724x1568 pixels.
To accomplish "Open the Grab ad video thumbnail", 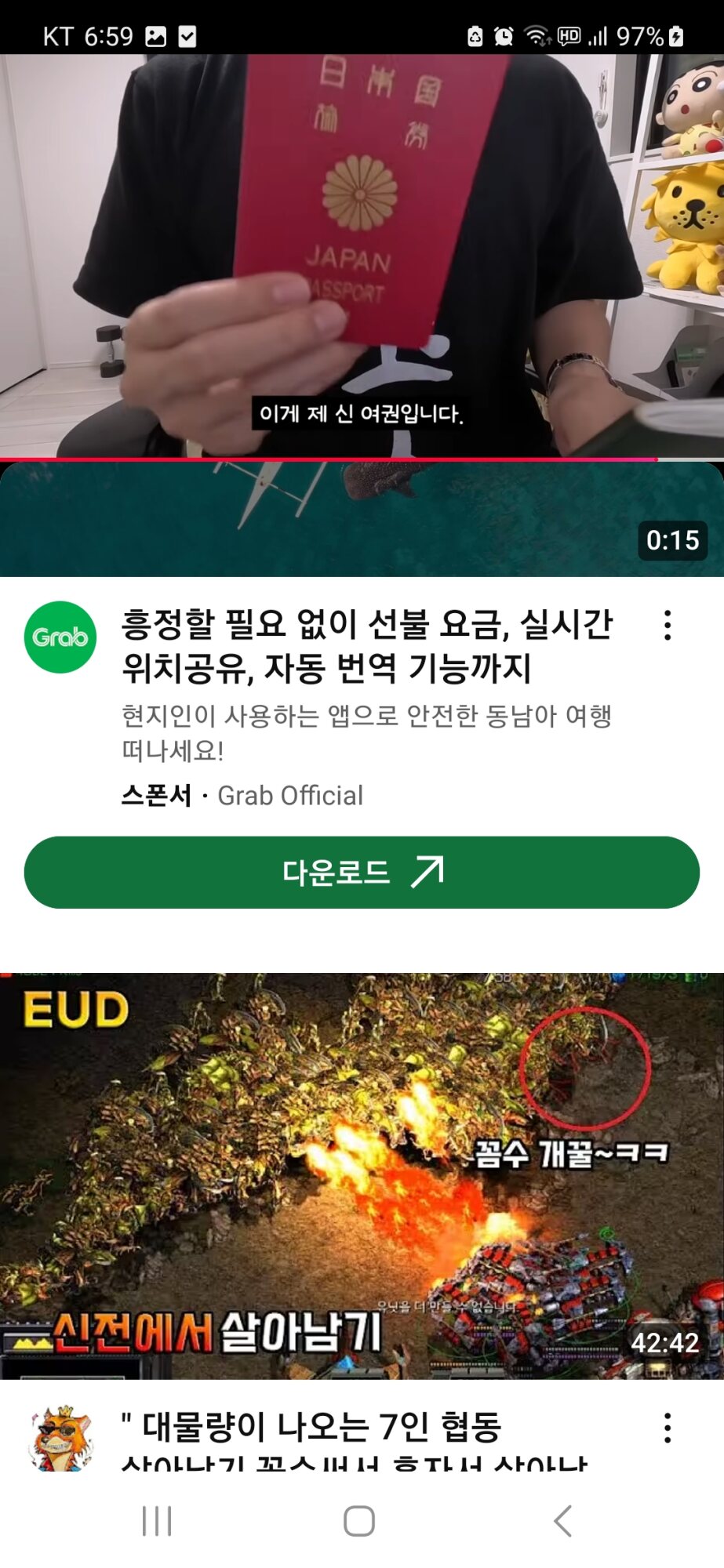I will coord(362,519).
